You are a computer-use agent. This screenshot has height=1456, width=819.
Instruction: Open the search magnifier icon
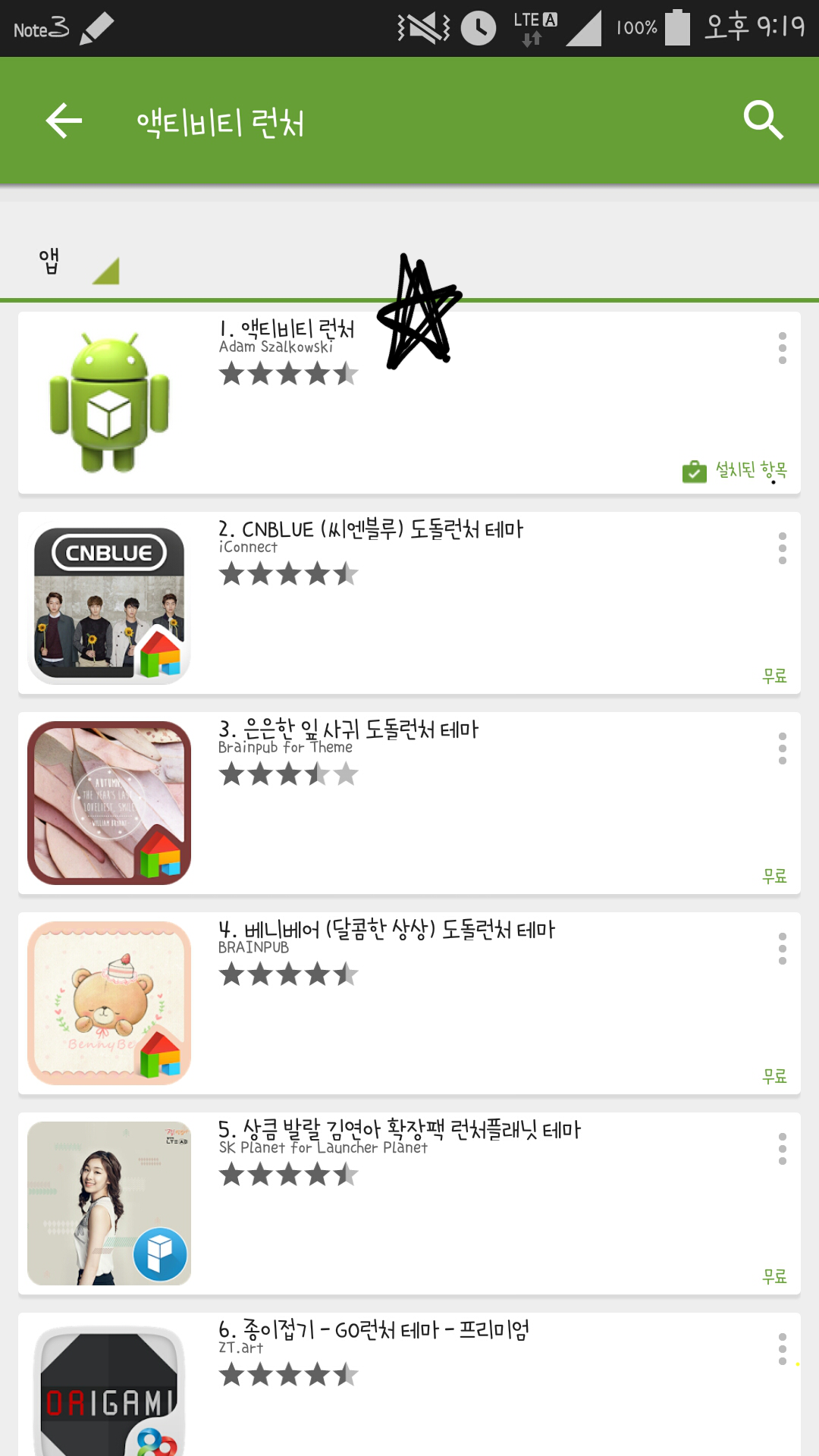pos(762,121)
